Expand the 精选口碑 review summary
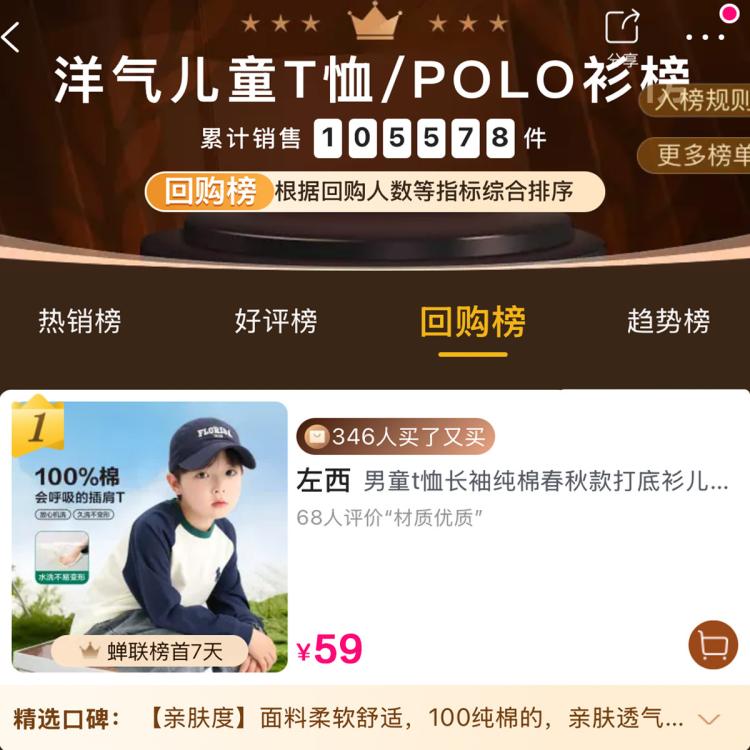750x750 pixels. (709, 719)
